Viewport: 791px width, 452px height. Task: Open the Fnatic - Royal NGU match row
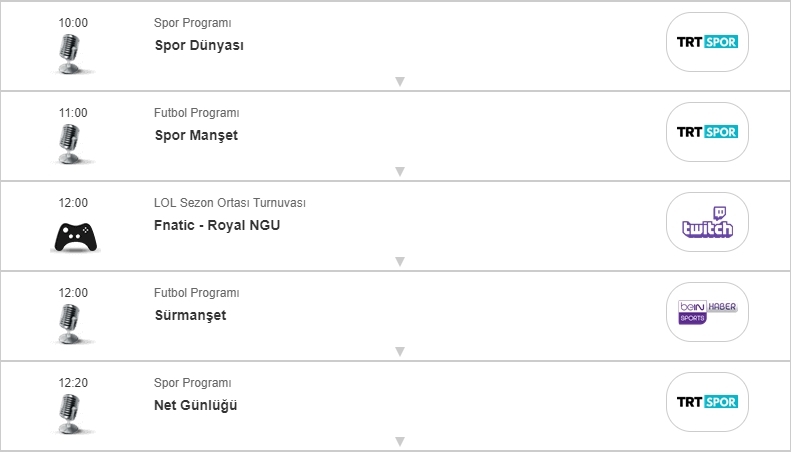[x=218, y=225]
